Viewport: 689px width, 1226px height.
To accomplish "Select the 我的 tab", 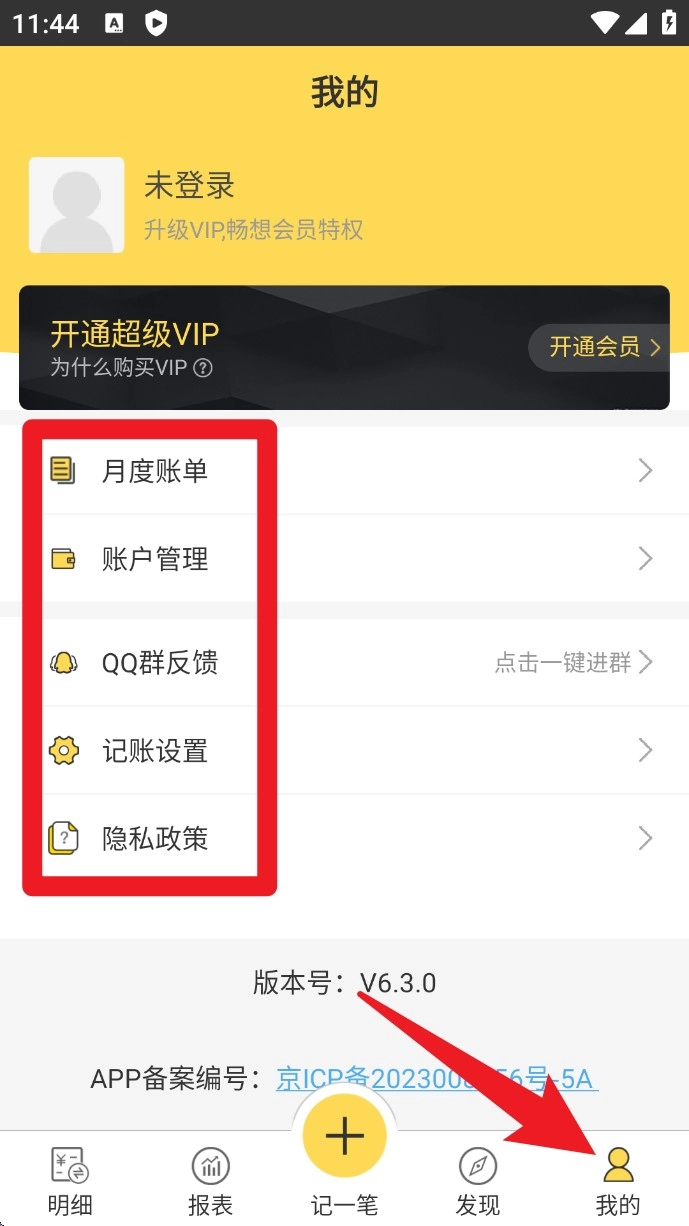I will tap(618, 1180).
